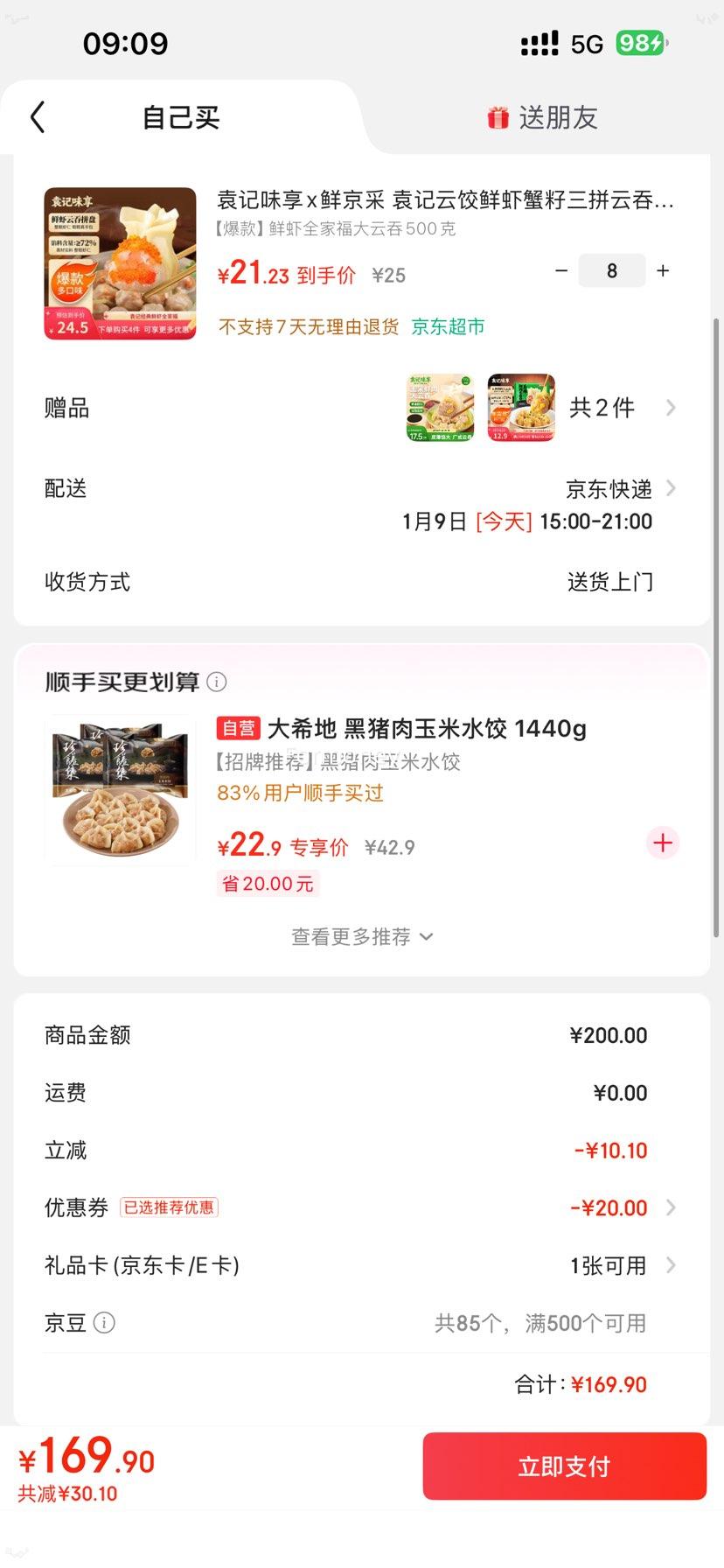Edit the quantity field showing 8
Image resolution: width=724 pixels, height=1568 pixels.
point(611,270)
